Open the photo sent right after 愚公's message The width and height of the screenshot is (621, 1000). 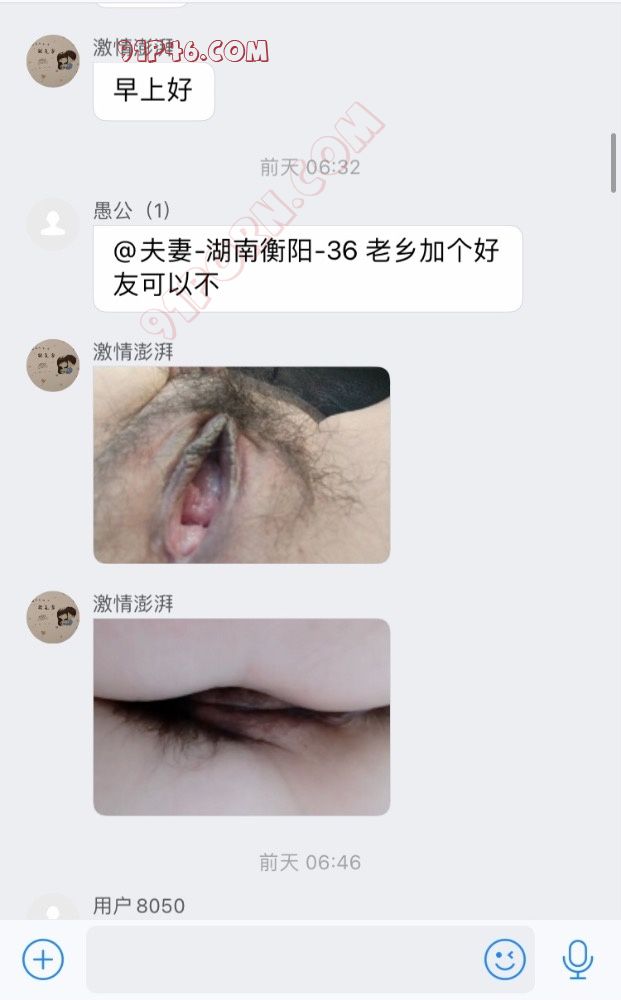click(x=241, y=465)
